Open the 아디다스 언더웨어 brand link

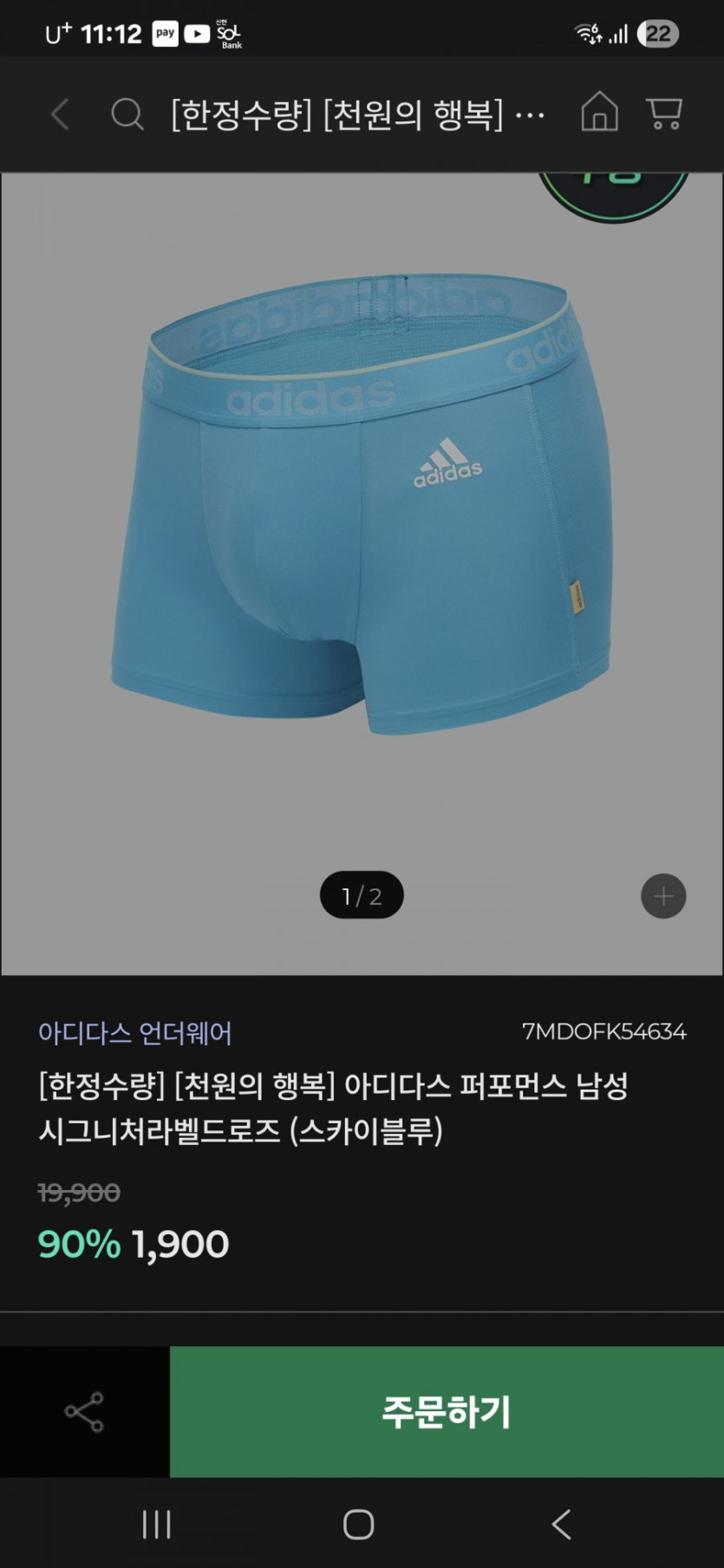135,1032
